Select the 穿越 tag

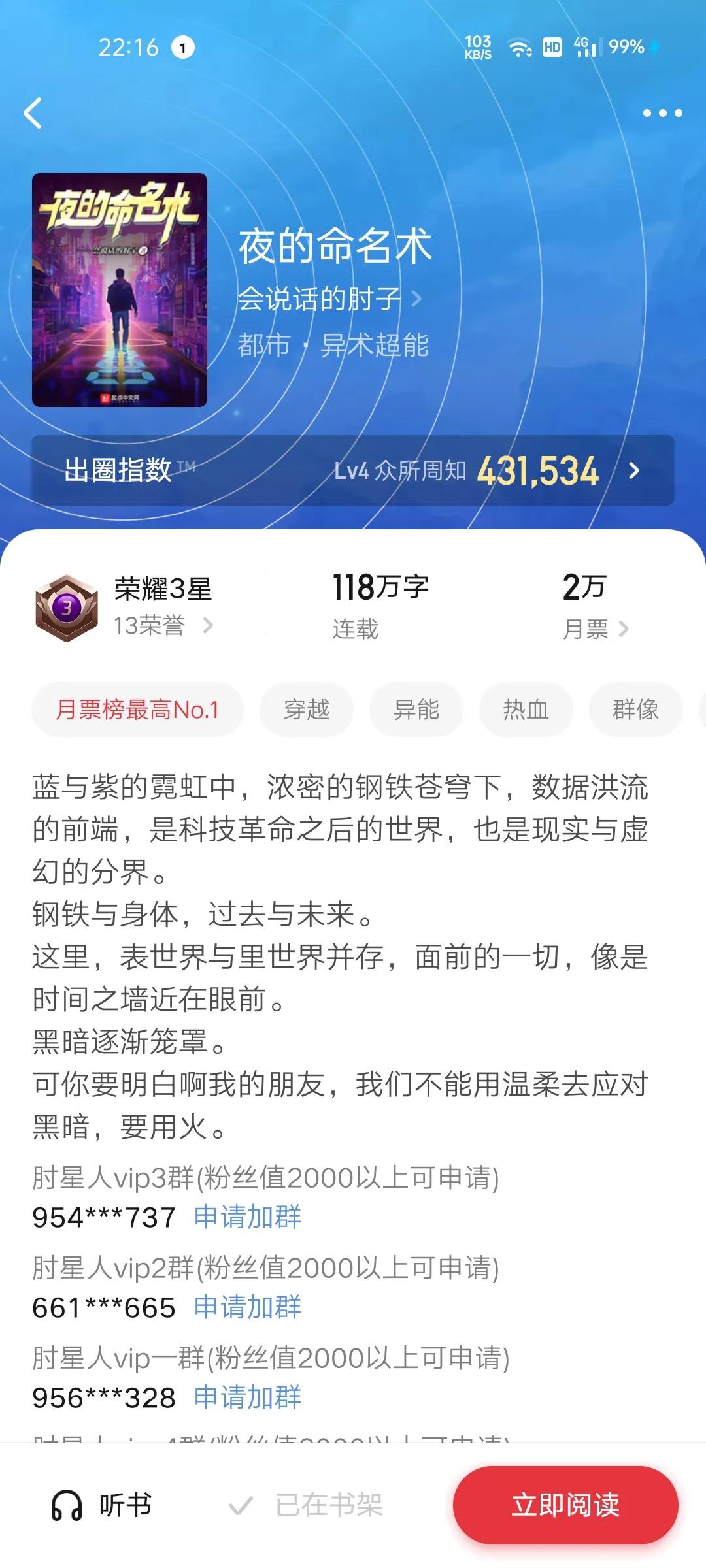coord(307,710)
